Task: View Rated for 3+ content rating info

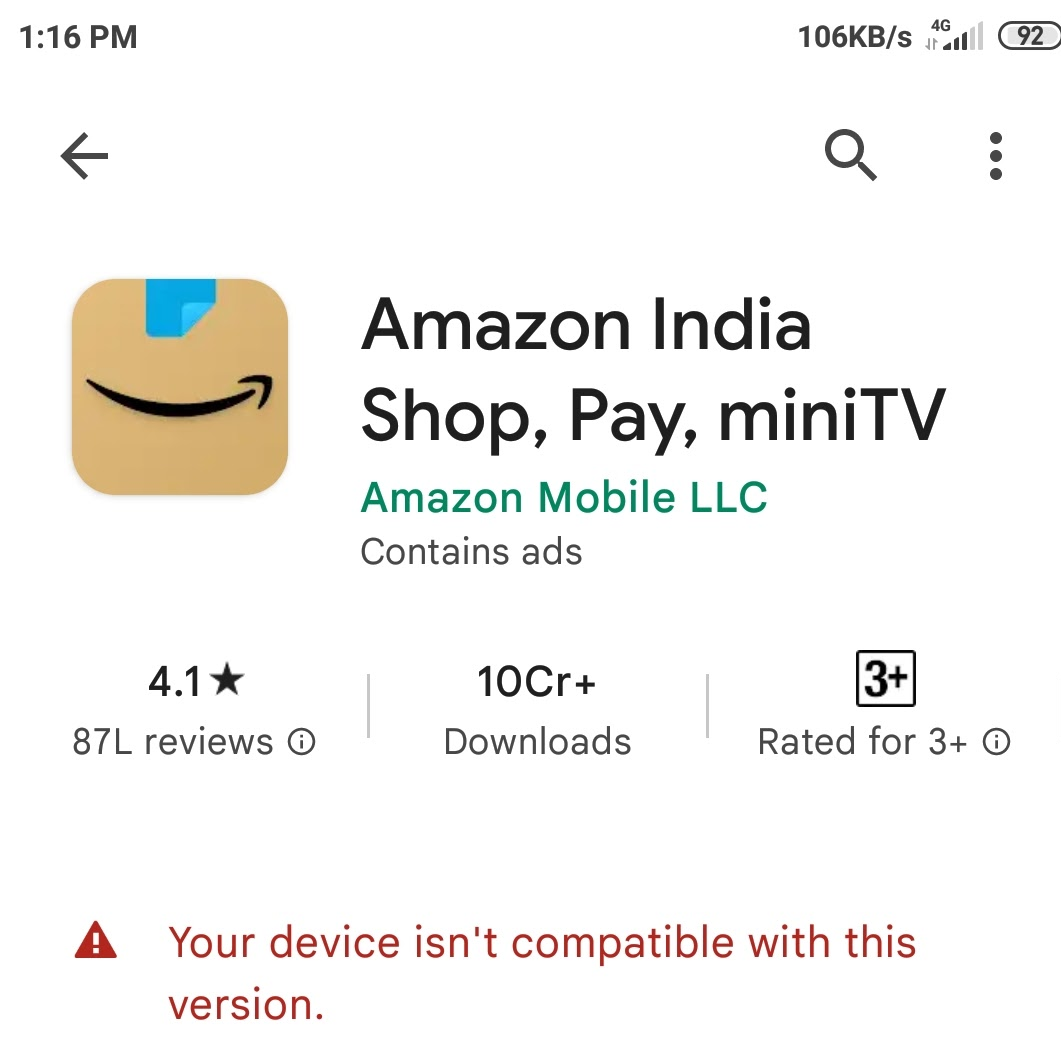Action: [996, 742]
